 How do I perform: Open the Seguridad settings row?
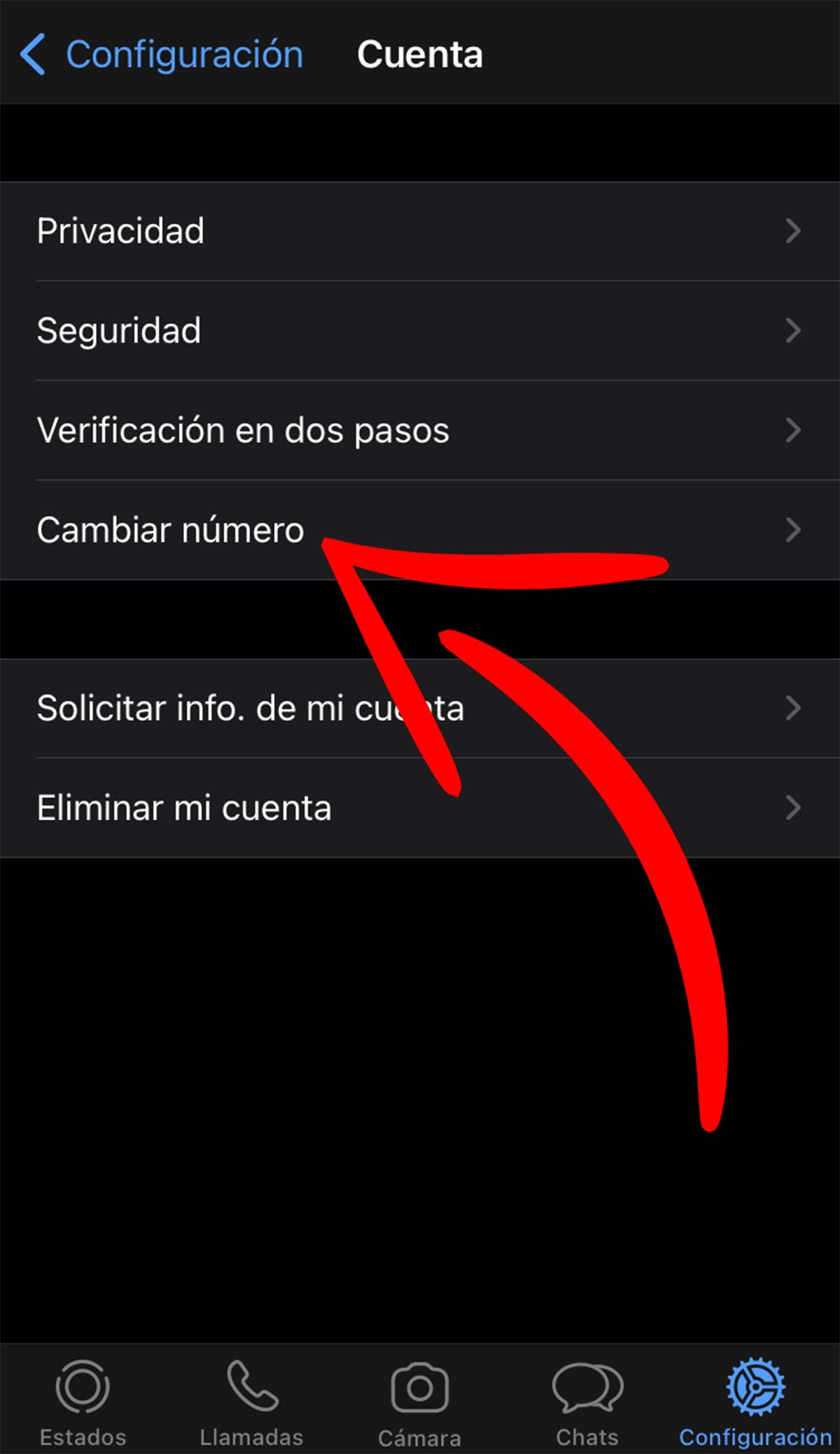(119, 330)
